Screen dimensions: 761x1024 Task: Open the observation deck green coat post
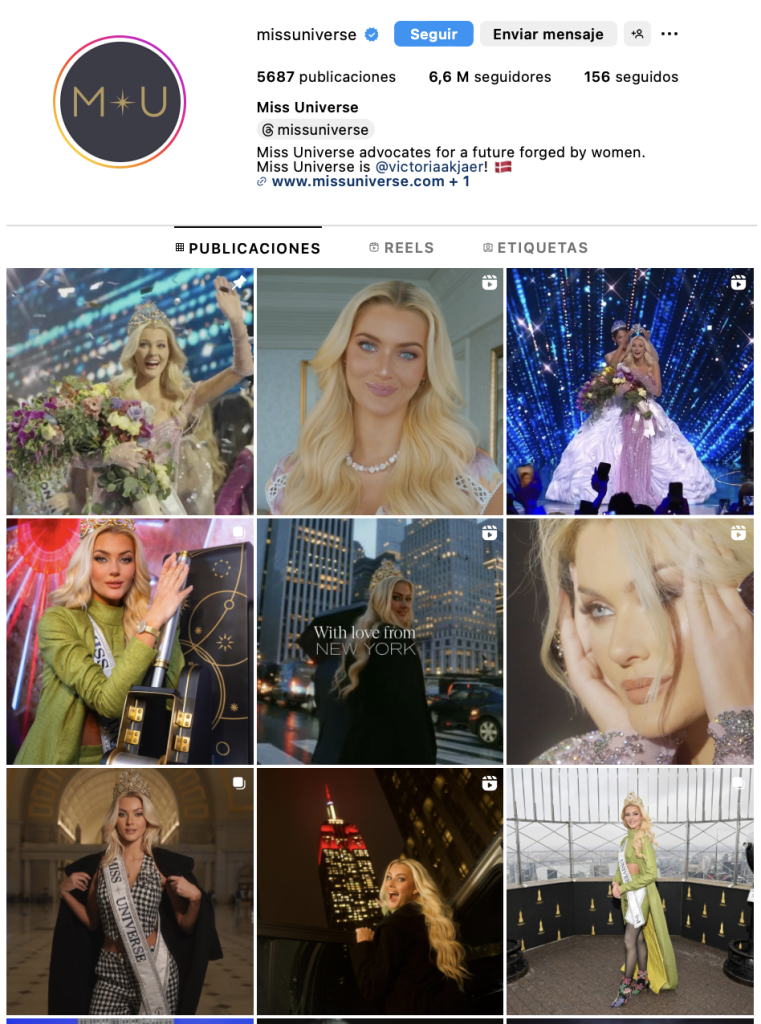pyautogui.click(x=630, y=891)
